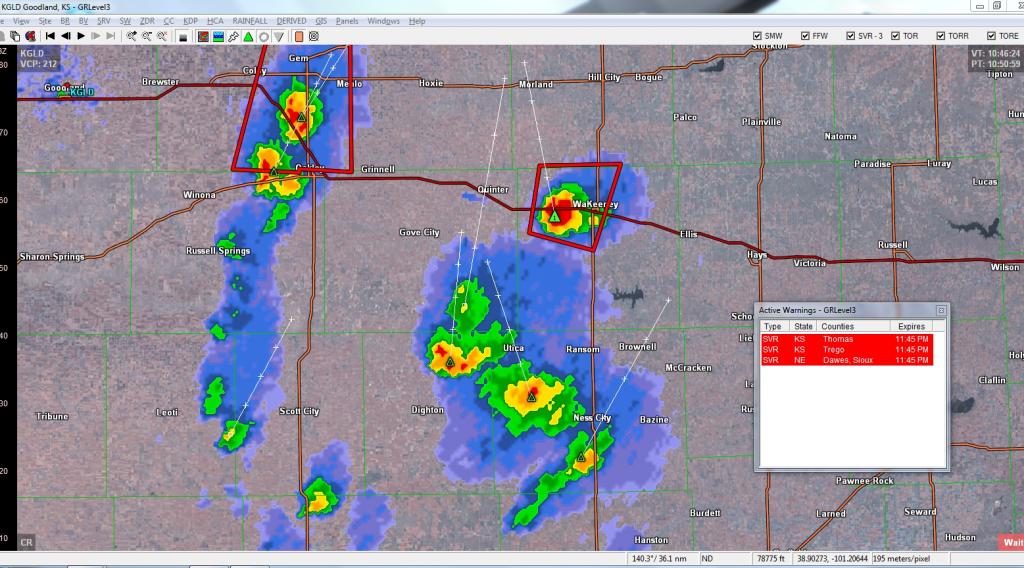Viewport: 1024px width, 568px height.
Task: Open the GIS menu
Action: [x=321, y=21]
